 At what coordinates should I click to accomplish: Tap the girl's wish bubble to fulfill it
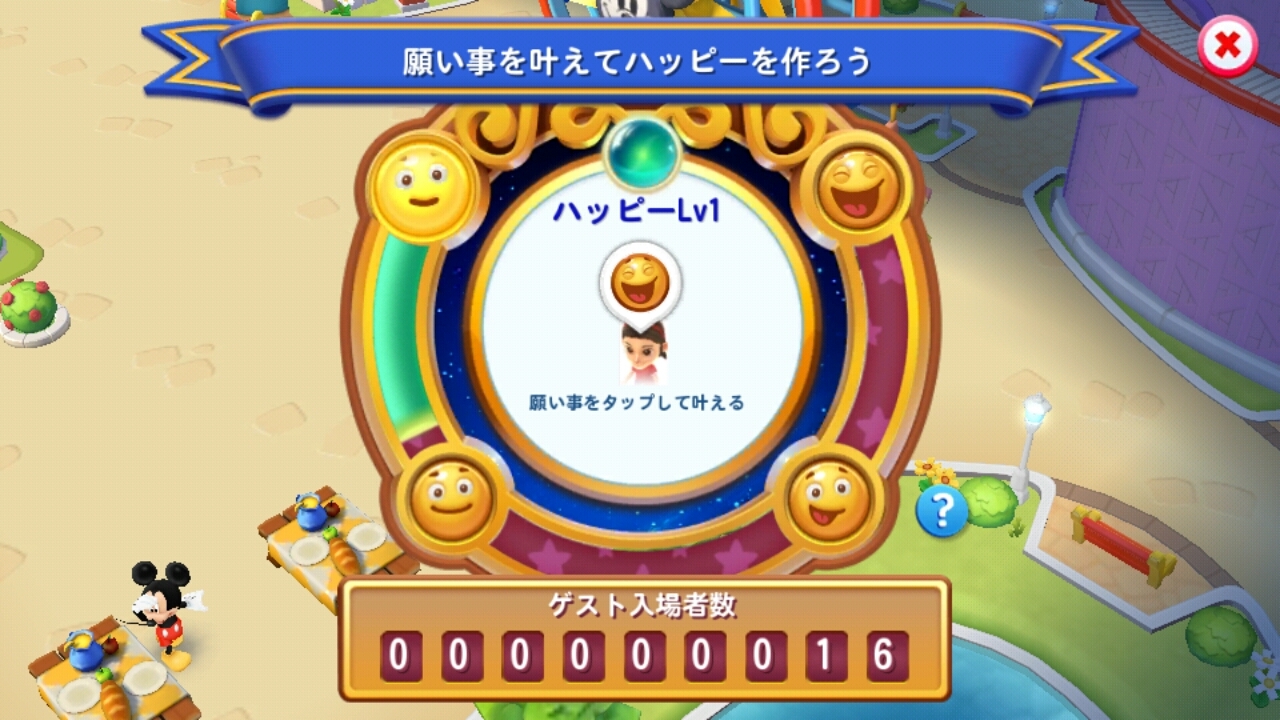pos(640,283)
